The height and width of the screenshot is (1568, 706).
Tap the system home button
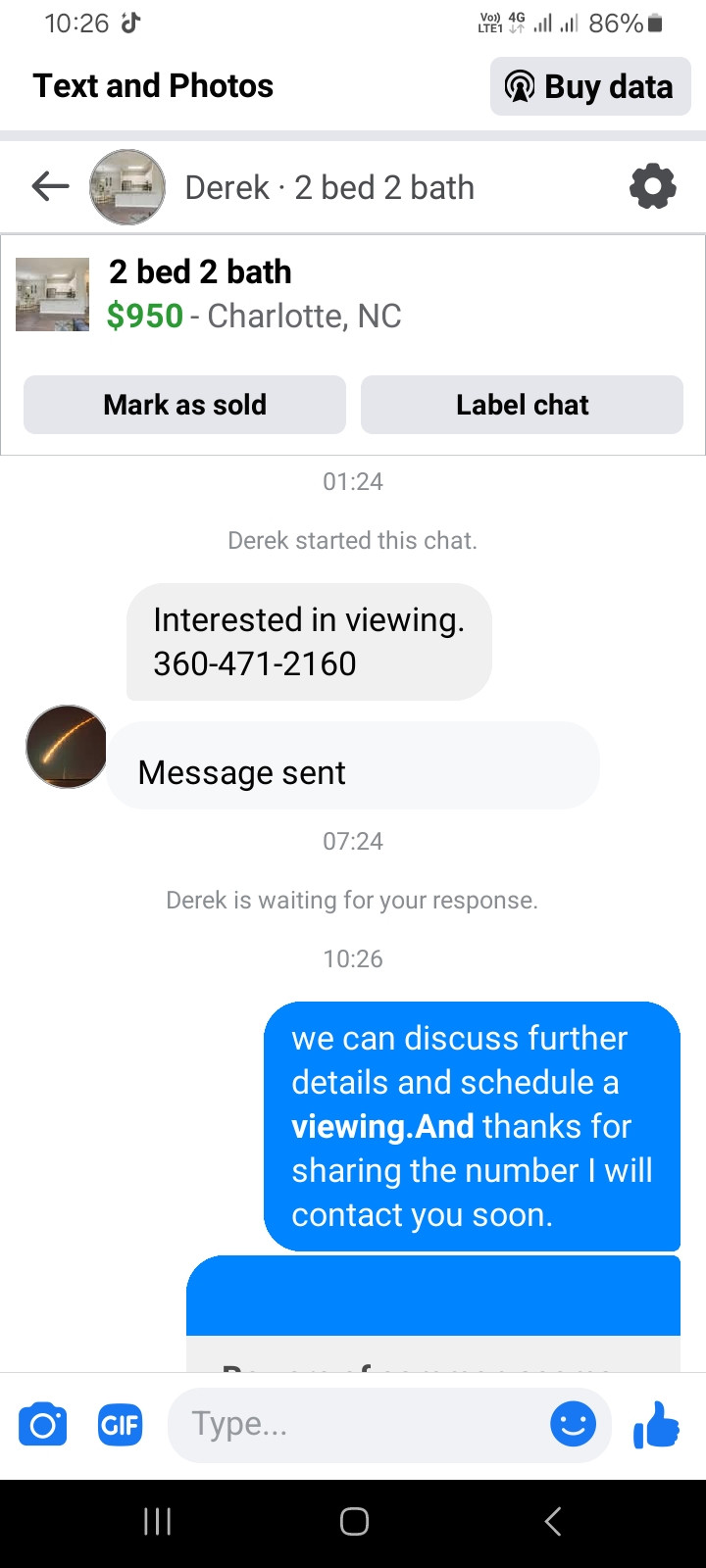(x=354, y=1521)
